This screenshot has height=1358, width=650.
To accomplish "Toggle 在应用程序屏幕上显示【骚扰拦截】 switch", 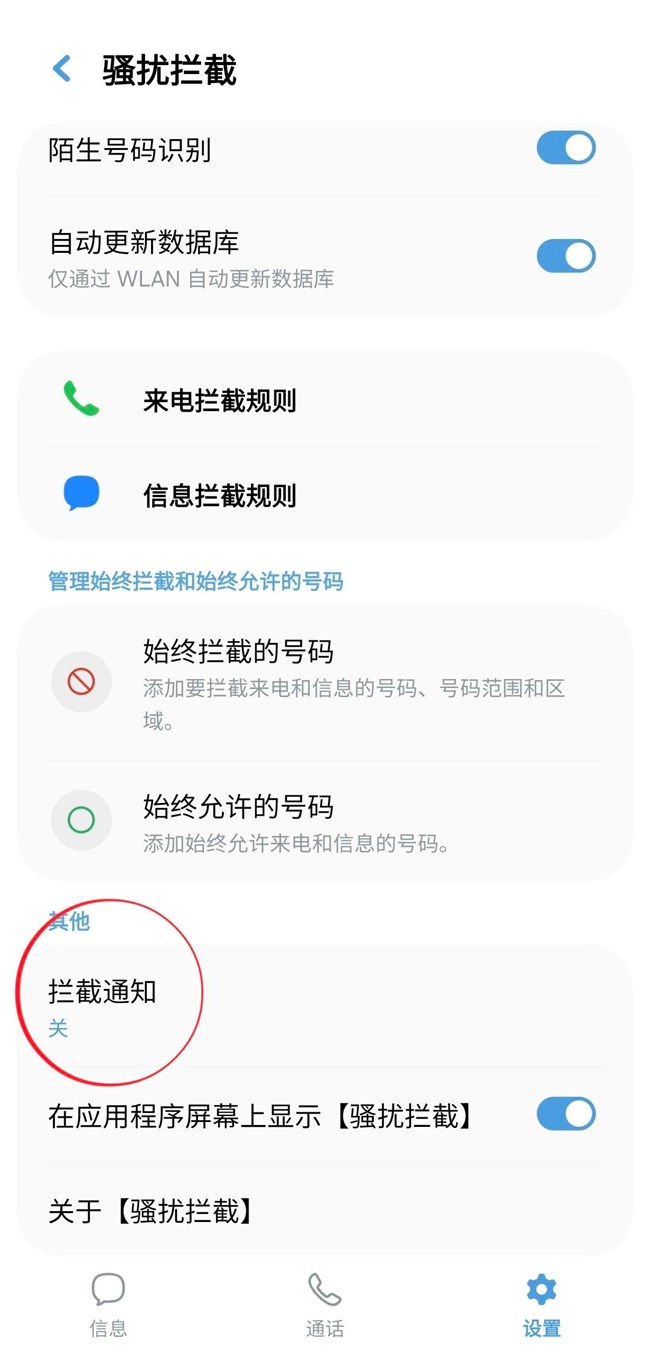I will click(x=566, y=1114).
